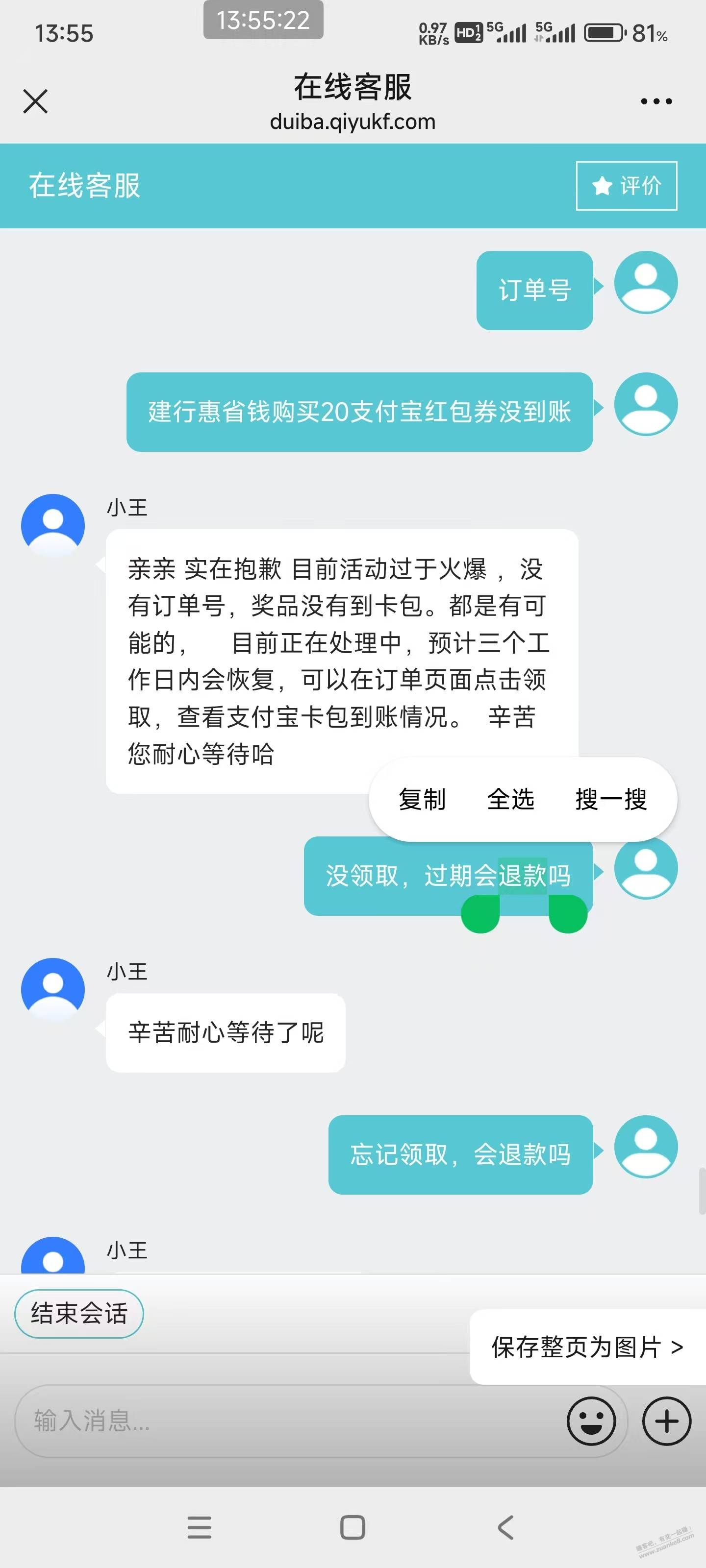The image size is (706, 1568).
Task: Focus the 输入消息 message field
Action: (x=289, y=1421)
